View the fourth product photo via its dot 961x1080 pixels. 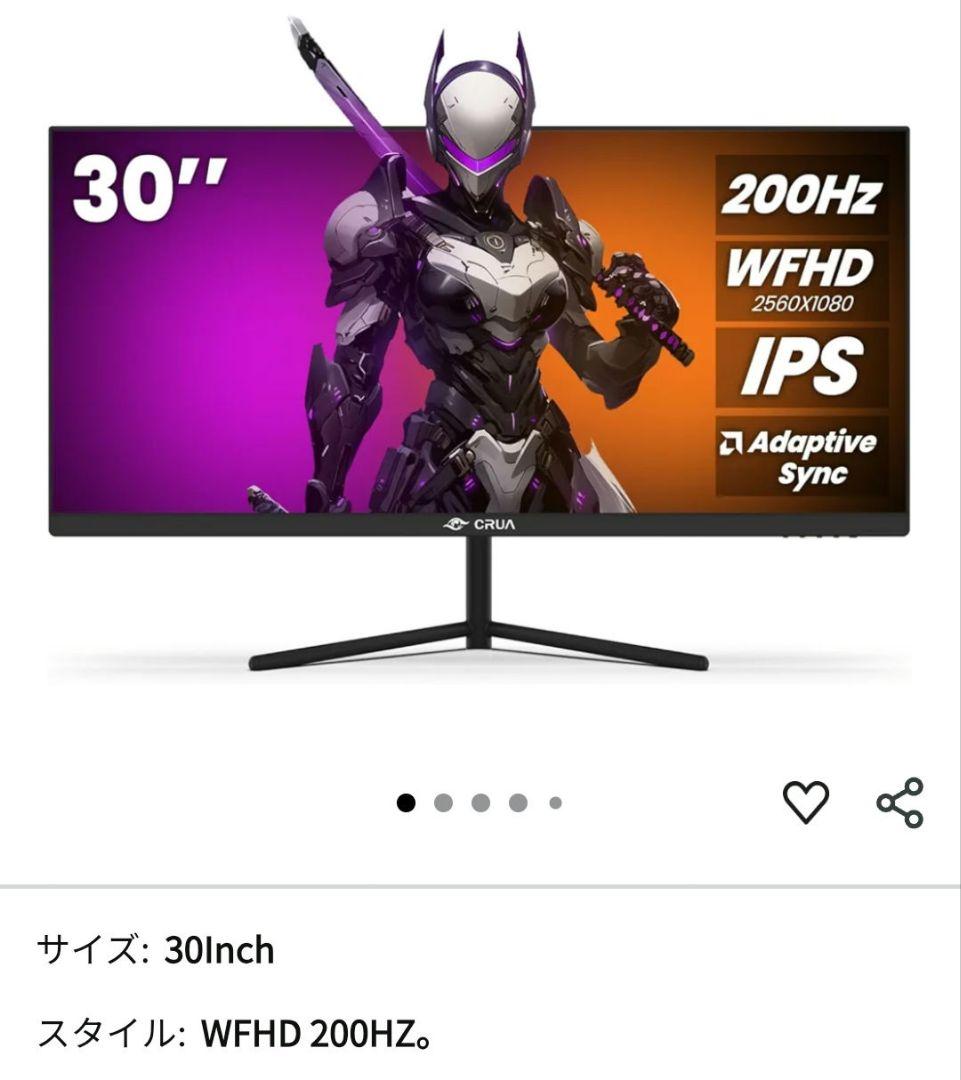515,800
